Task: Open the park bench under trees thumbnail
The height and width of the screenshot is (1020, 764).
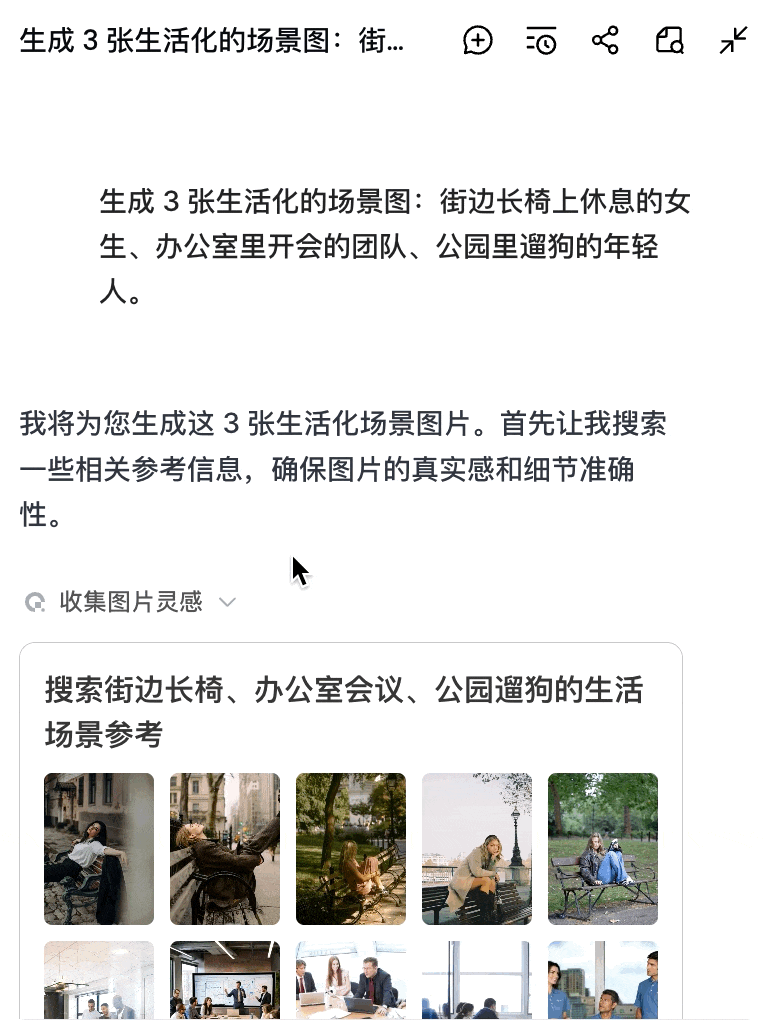Action: (351, 848)
